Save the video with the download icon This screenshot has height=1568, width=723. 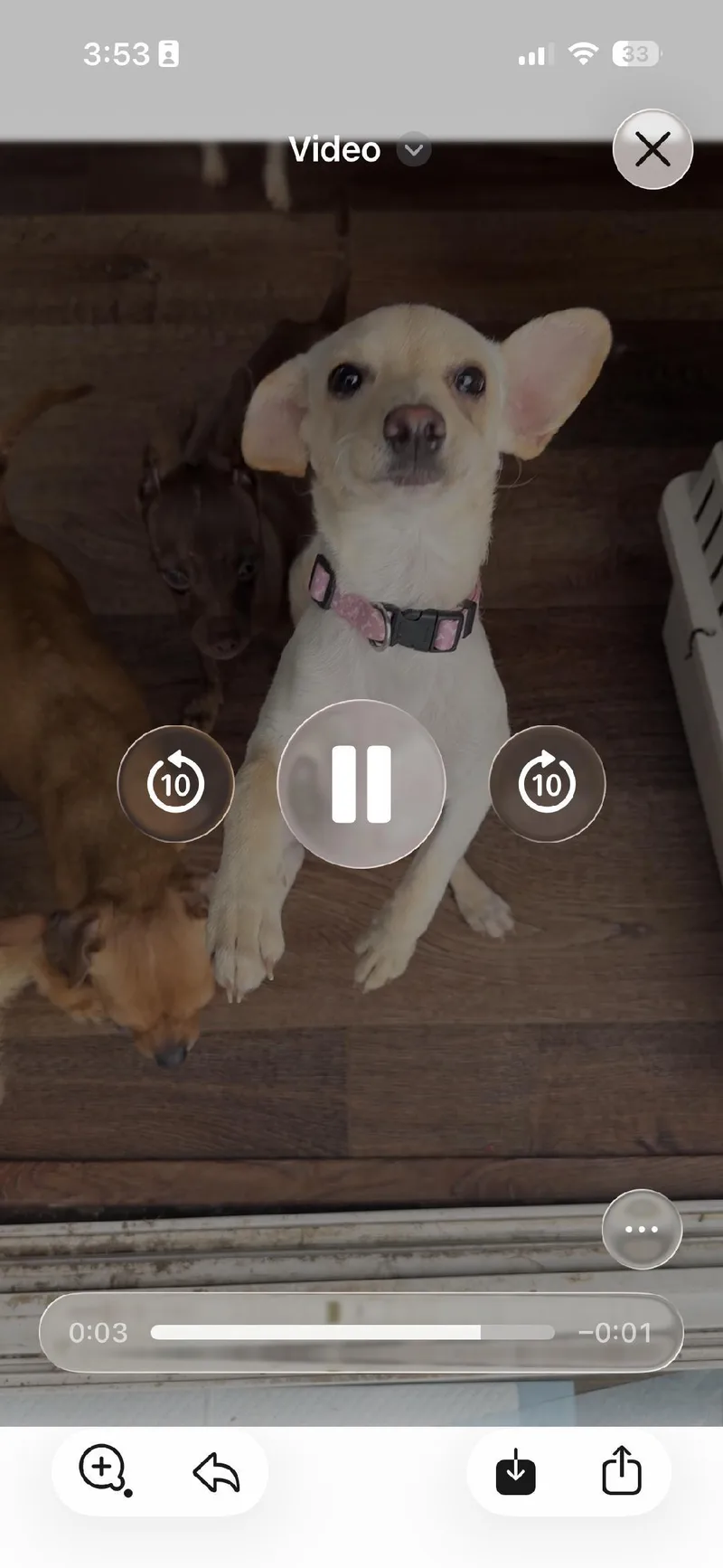(x=516, y=1472)
